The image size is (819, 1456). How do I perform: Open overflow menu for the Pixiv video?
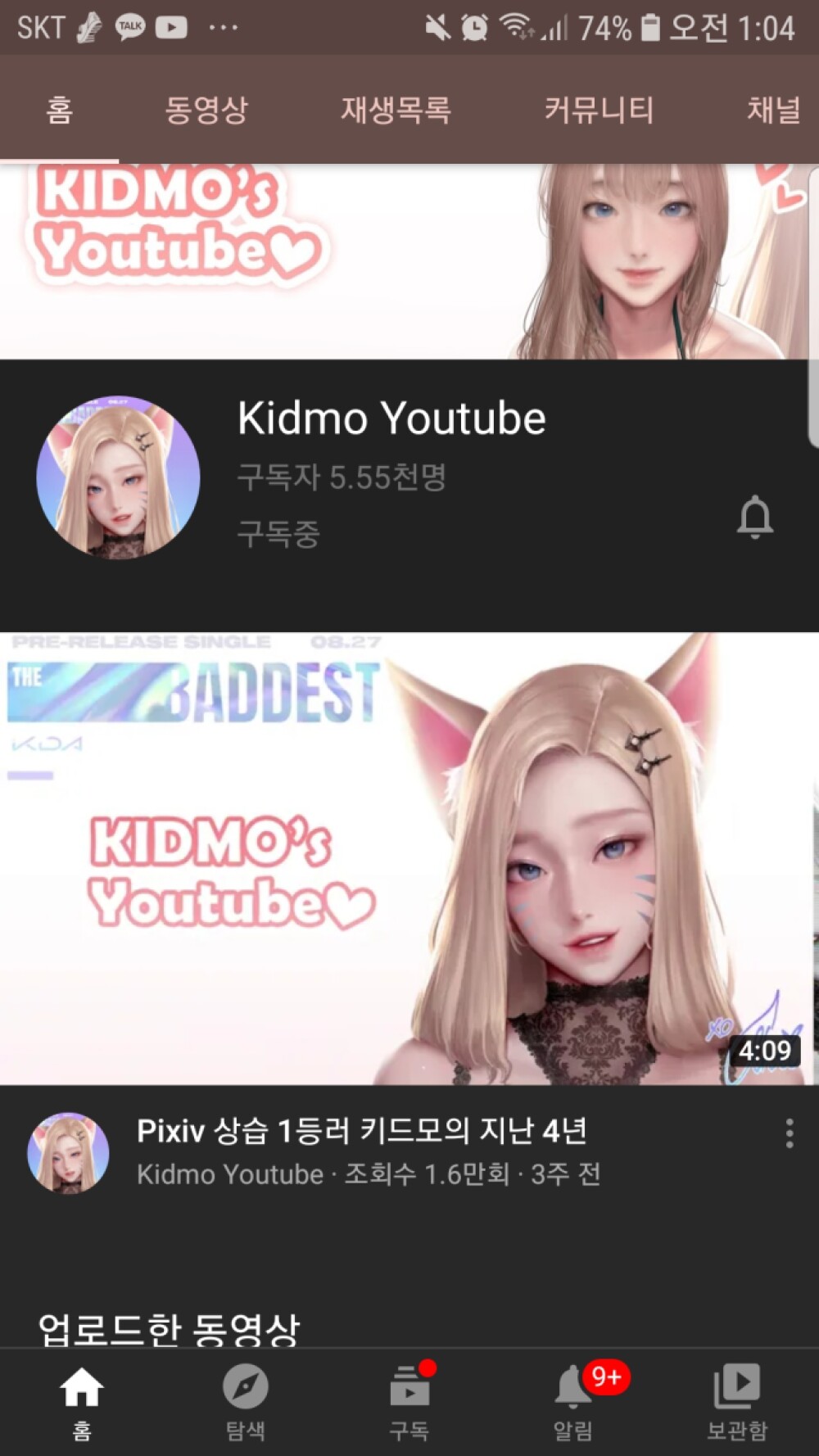[x=789, y=1133]
